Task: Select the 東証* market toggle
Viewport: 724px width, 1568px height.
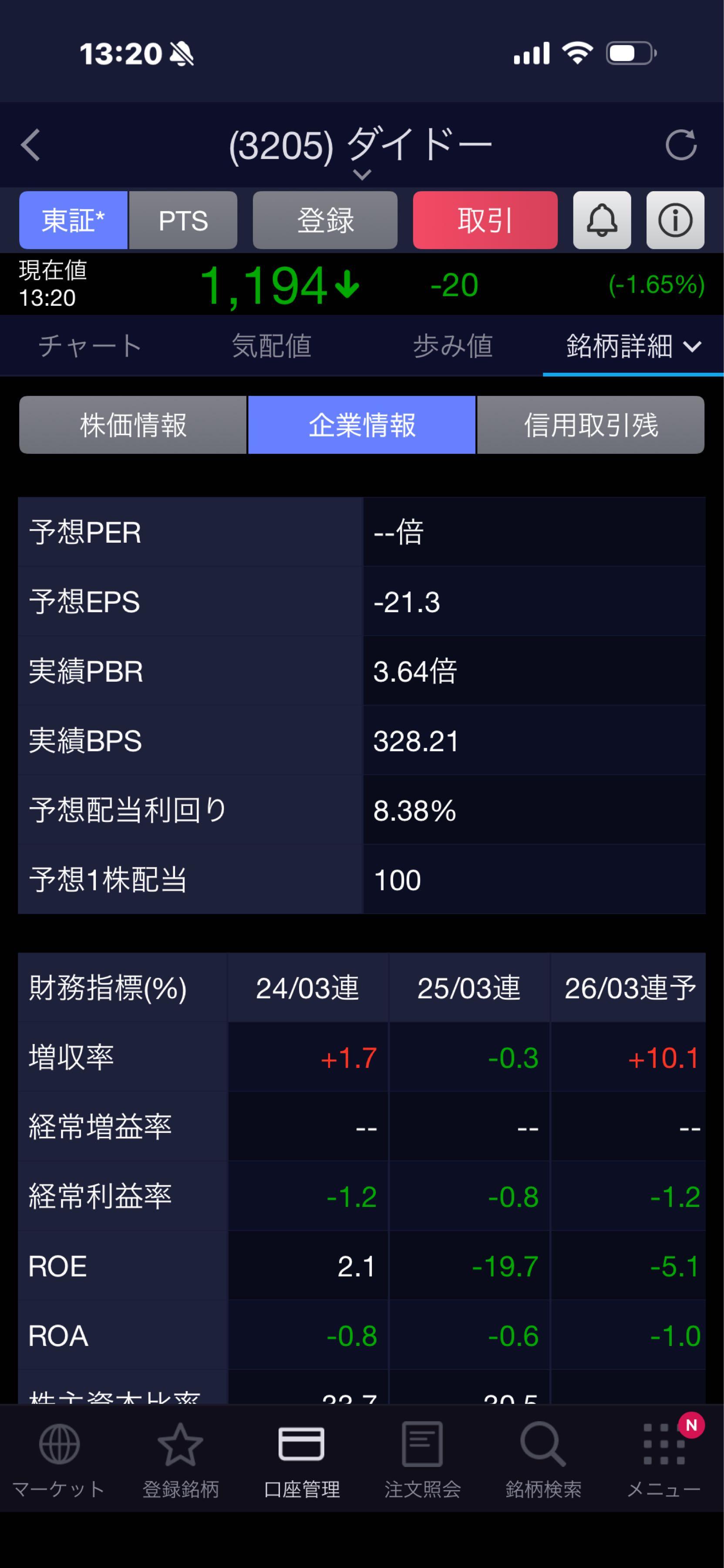Action: point(72,220)
